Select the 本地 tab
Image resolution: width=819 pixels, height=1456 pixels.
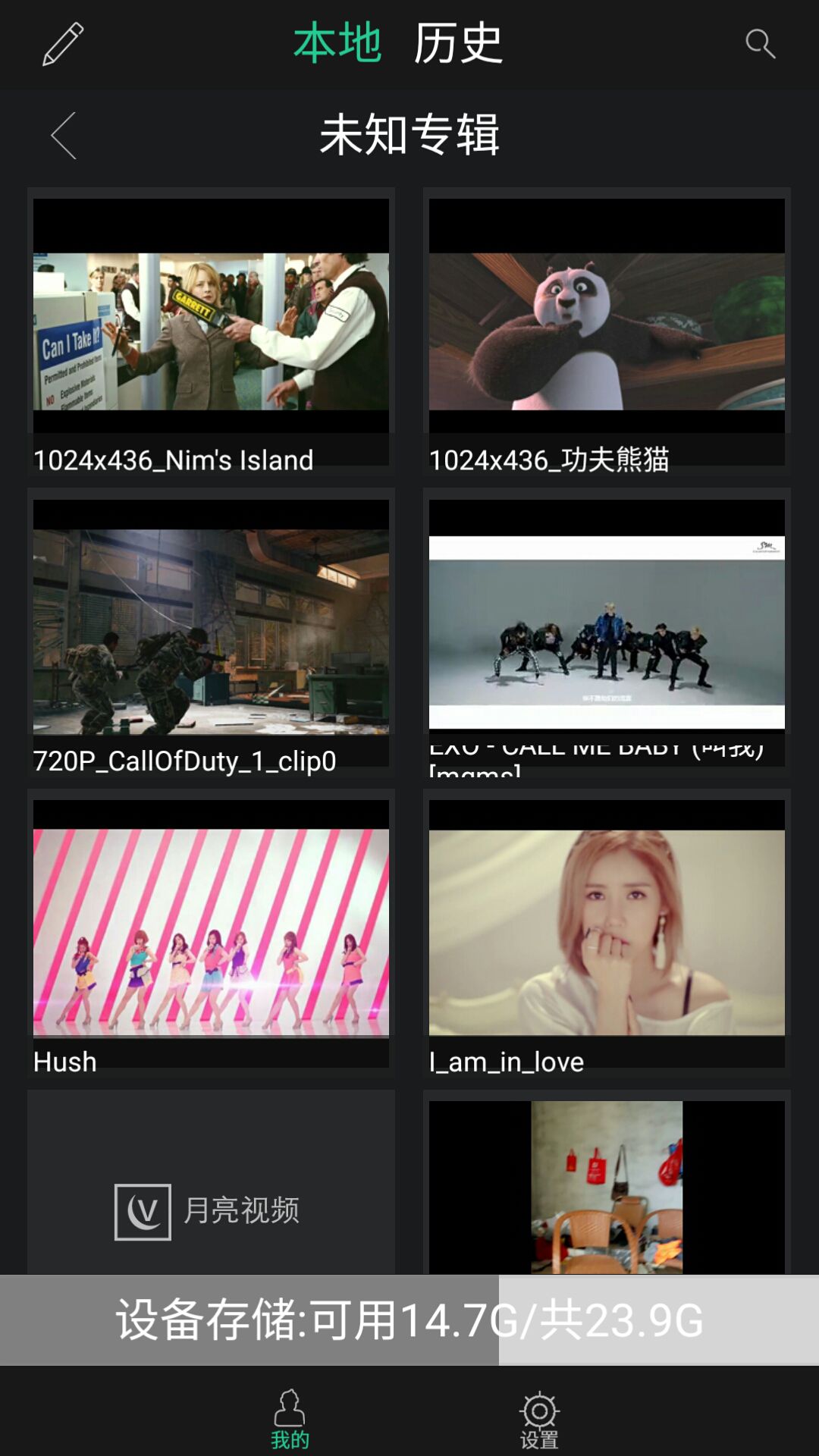point(337,43)
